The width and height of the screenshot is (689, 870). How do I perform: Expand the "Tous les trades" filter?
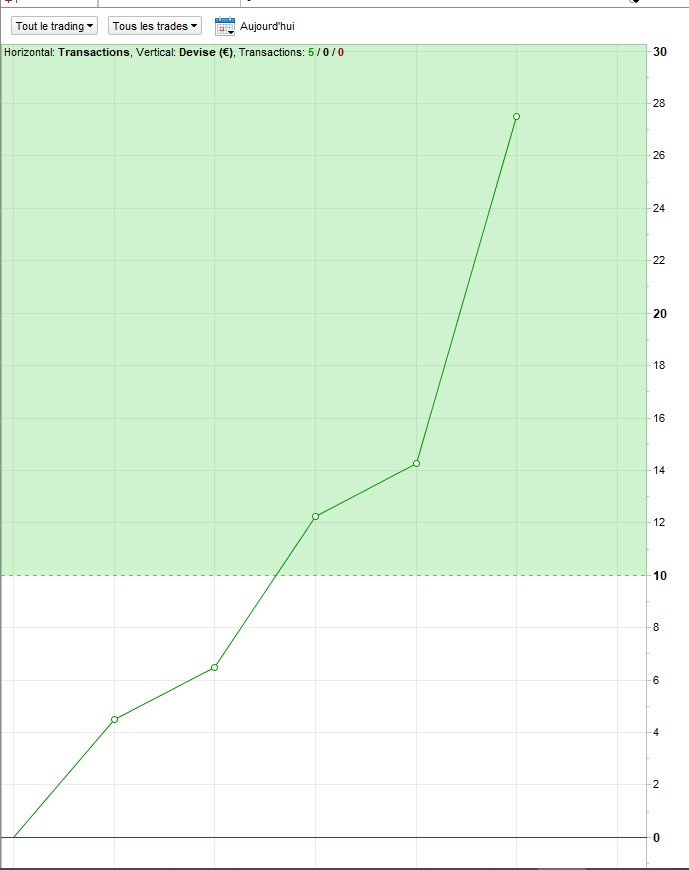(x=155, y=26)
